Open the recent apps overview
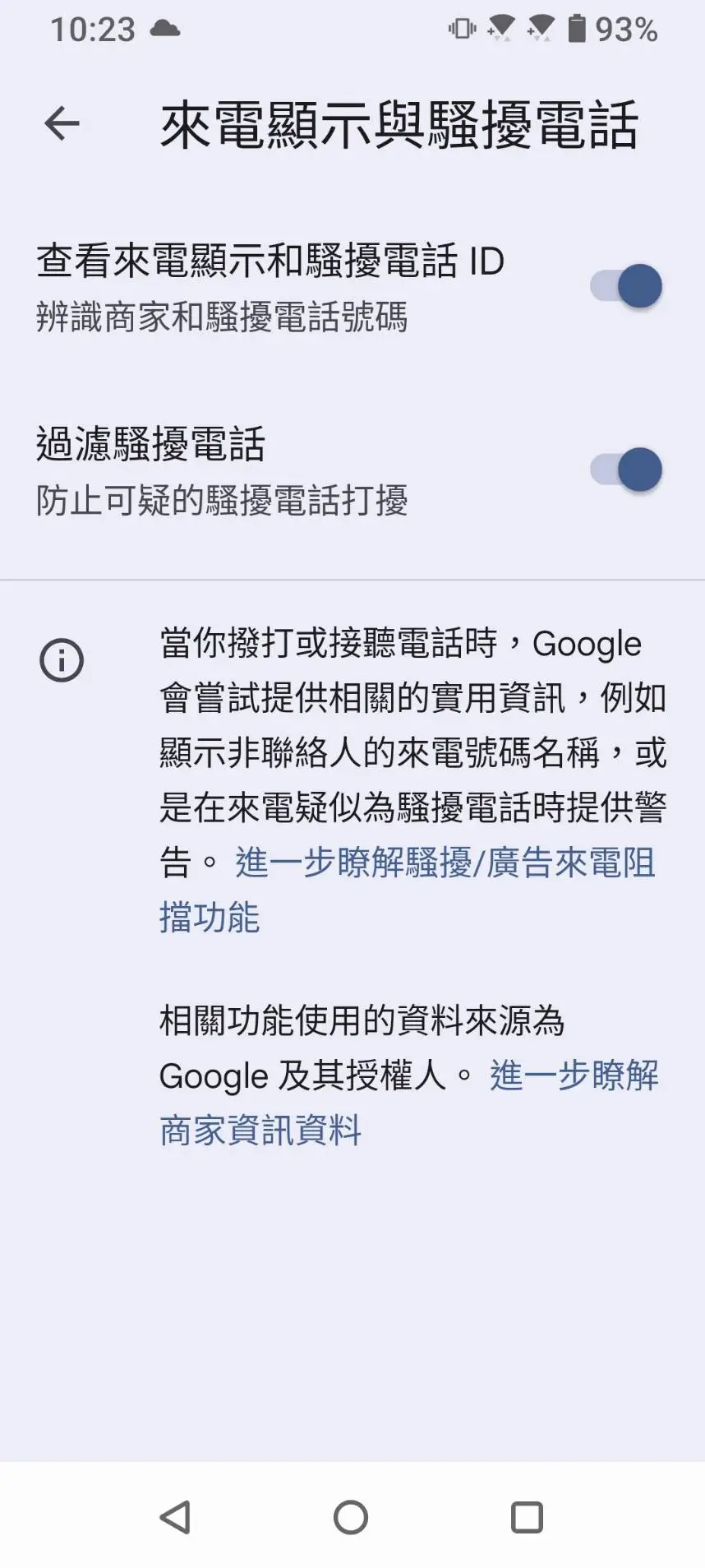Viewport: 705px width, 1568px height. (x=527, y=1517)
